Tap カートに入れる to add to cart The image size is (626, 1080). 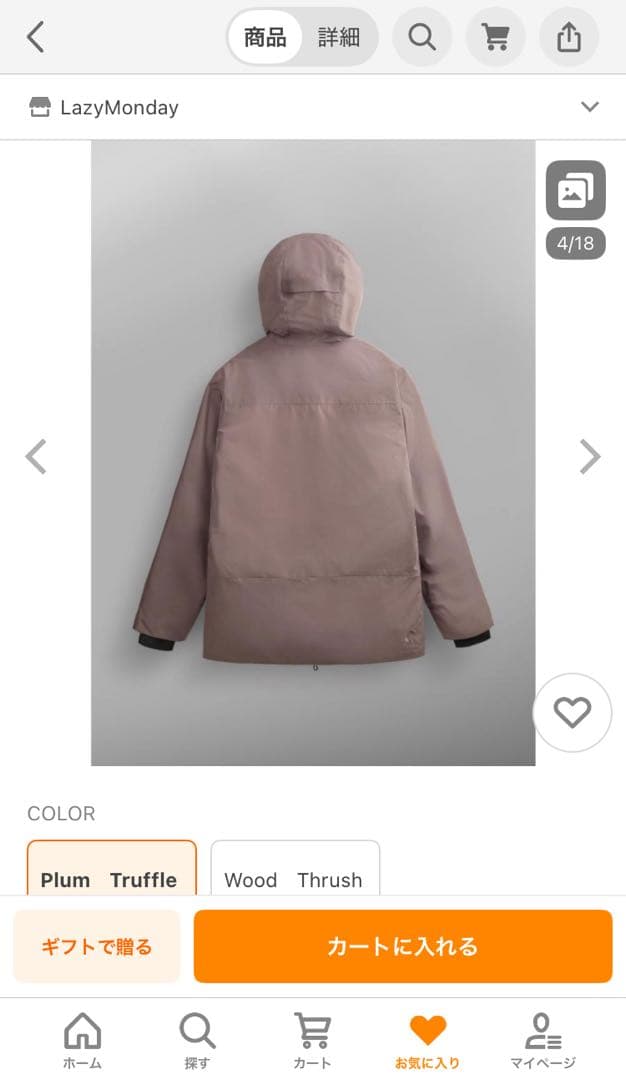pyautogui.click(x=402, y=946)
